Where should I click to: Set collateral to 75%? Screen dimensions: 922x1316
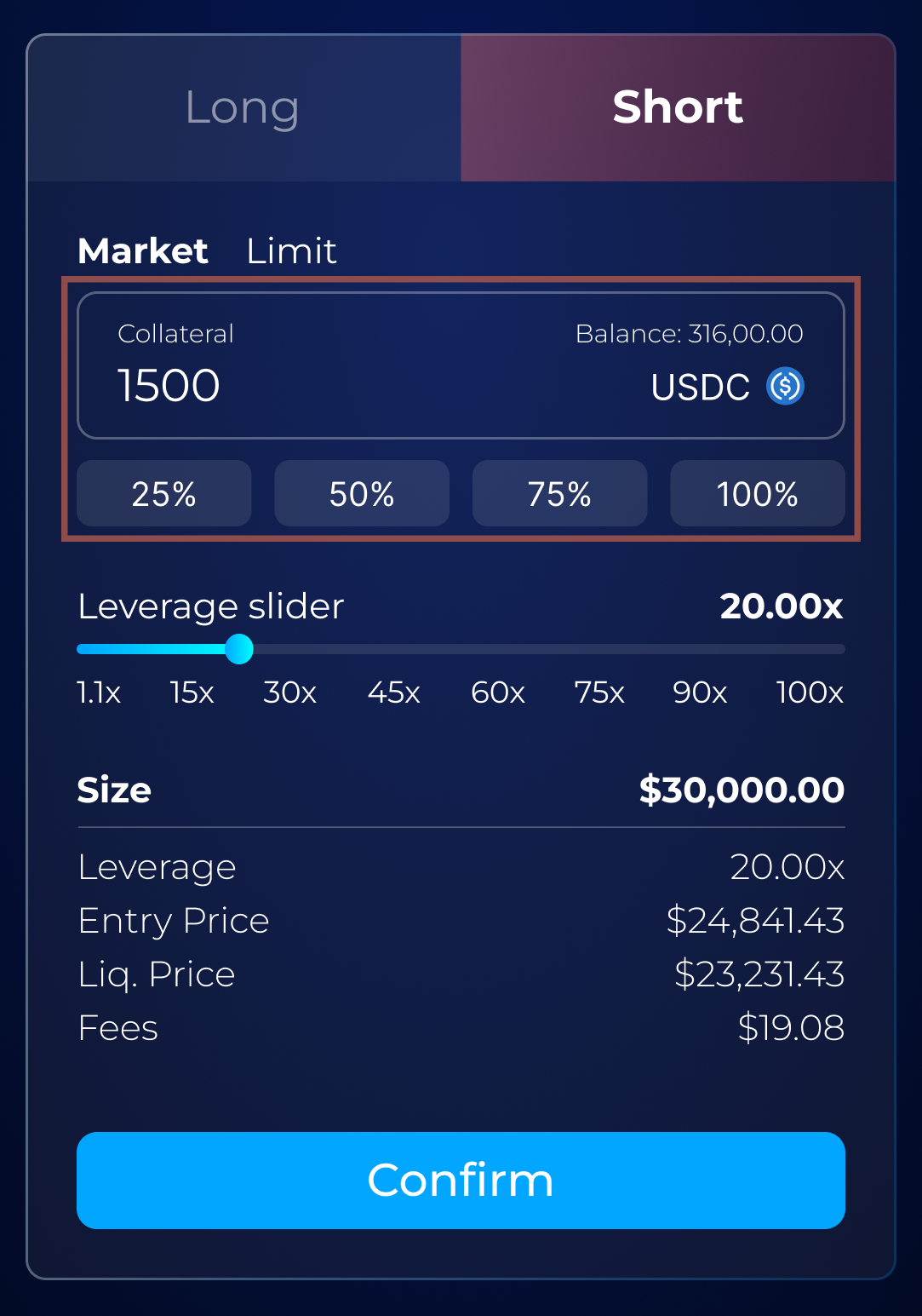(559, 494)
